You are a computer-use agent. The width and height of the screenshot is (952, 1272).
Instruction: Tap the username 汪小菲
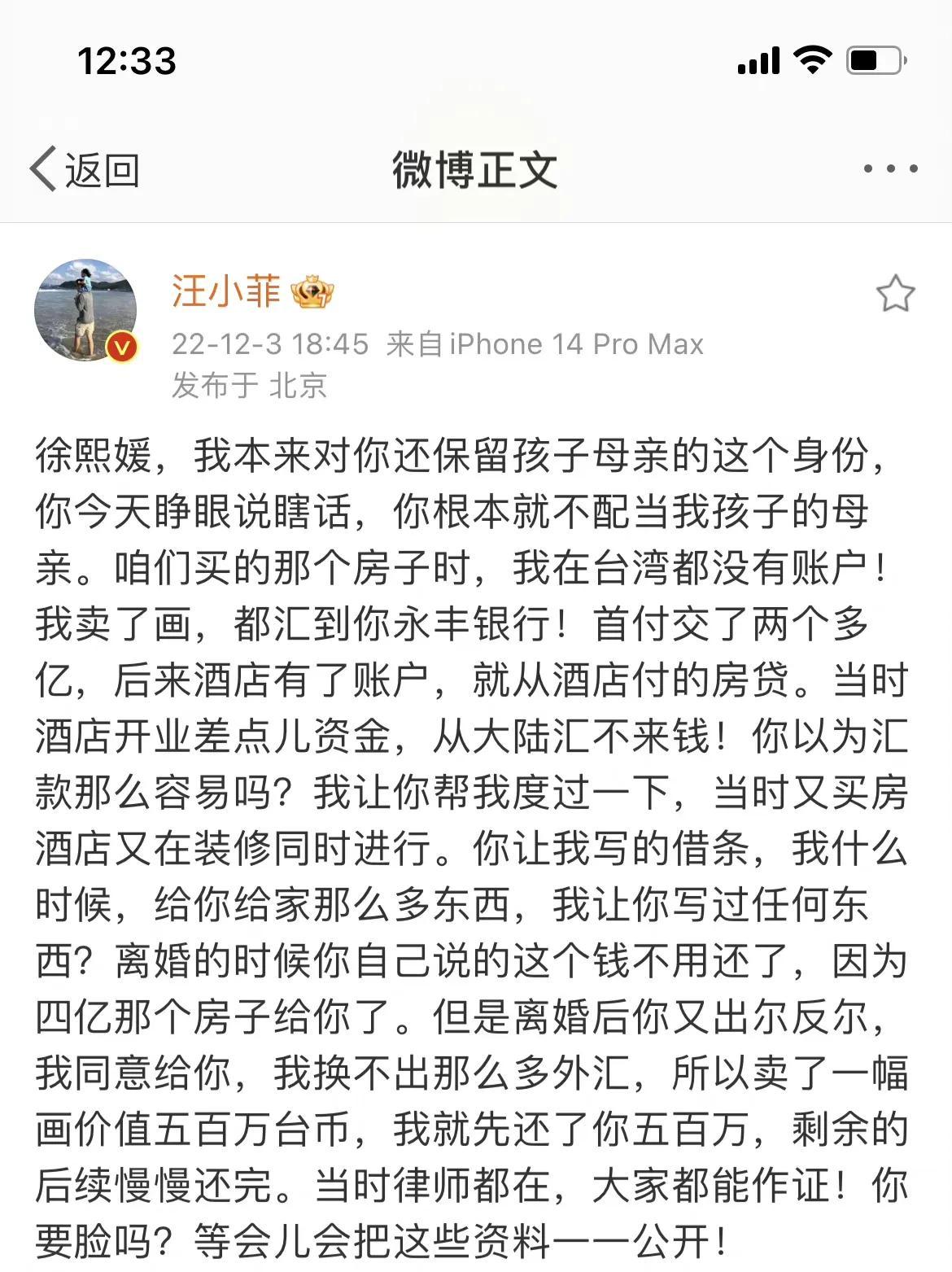click(x=225, y=291)
